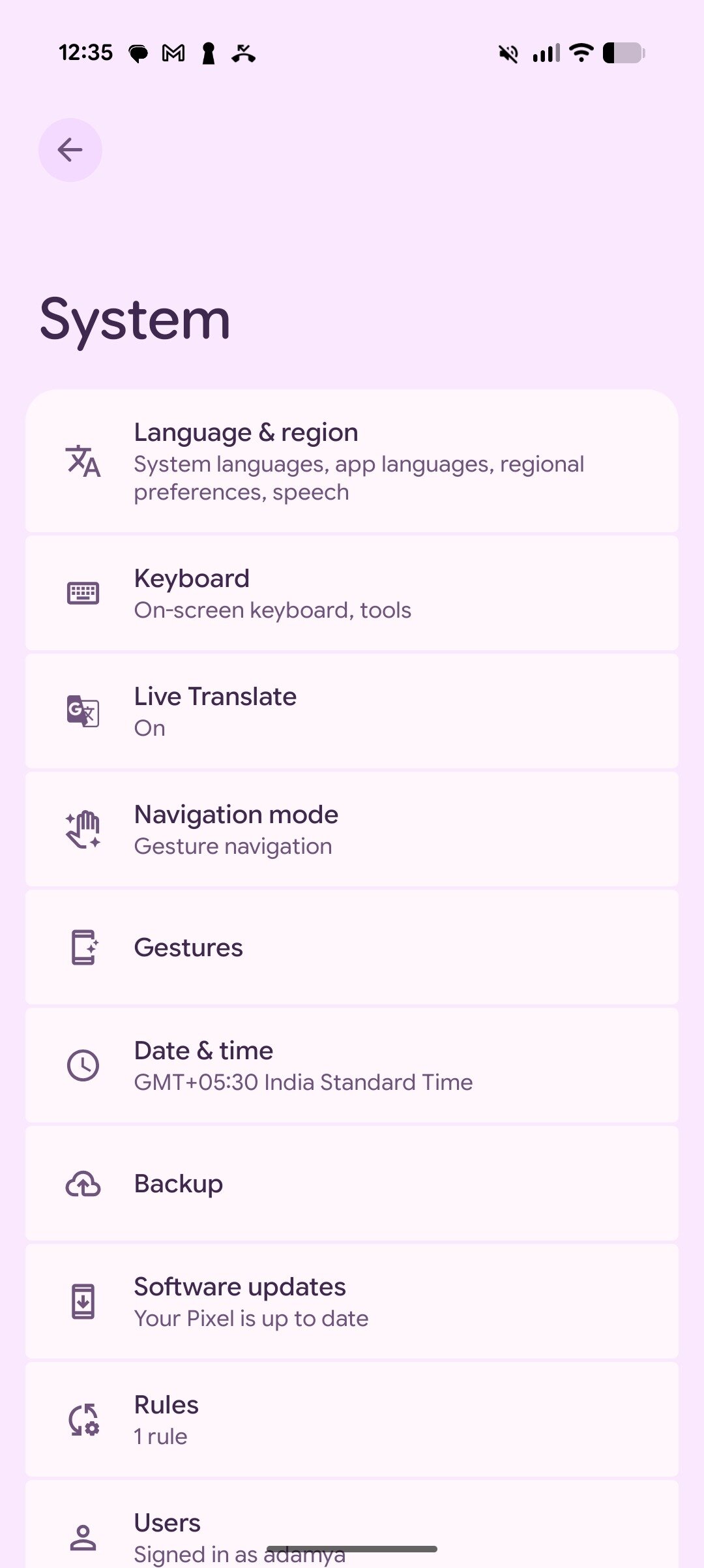Click the Date & time clock icon
Image resolution: width=704 pixels, height=1568 pixels.
(x=82, y=1064)
